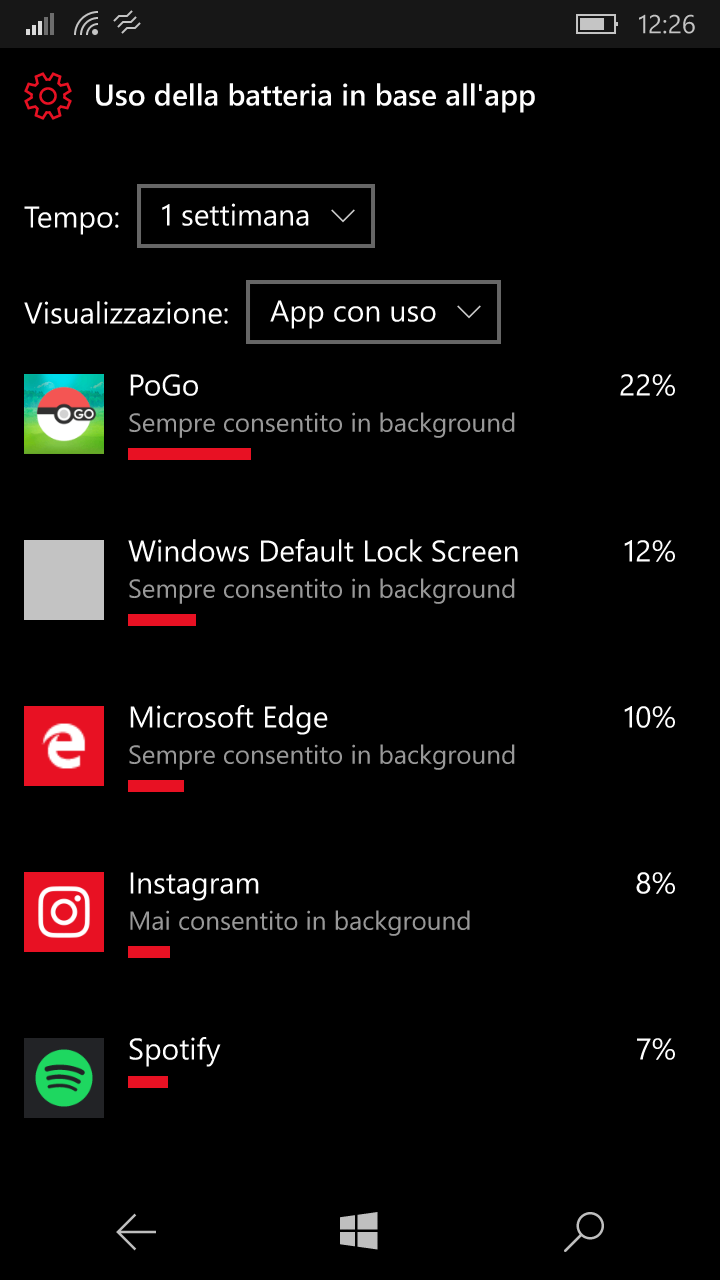Expand the Visualizzazione dropdown App con uso
Image resolution: width=720 pixels, height=1280 pixels.
coord(372,313)
